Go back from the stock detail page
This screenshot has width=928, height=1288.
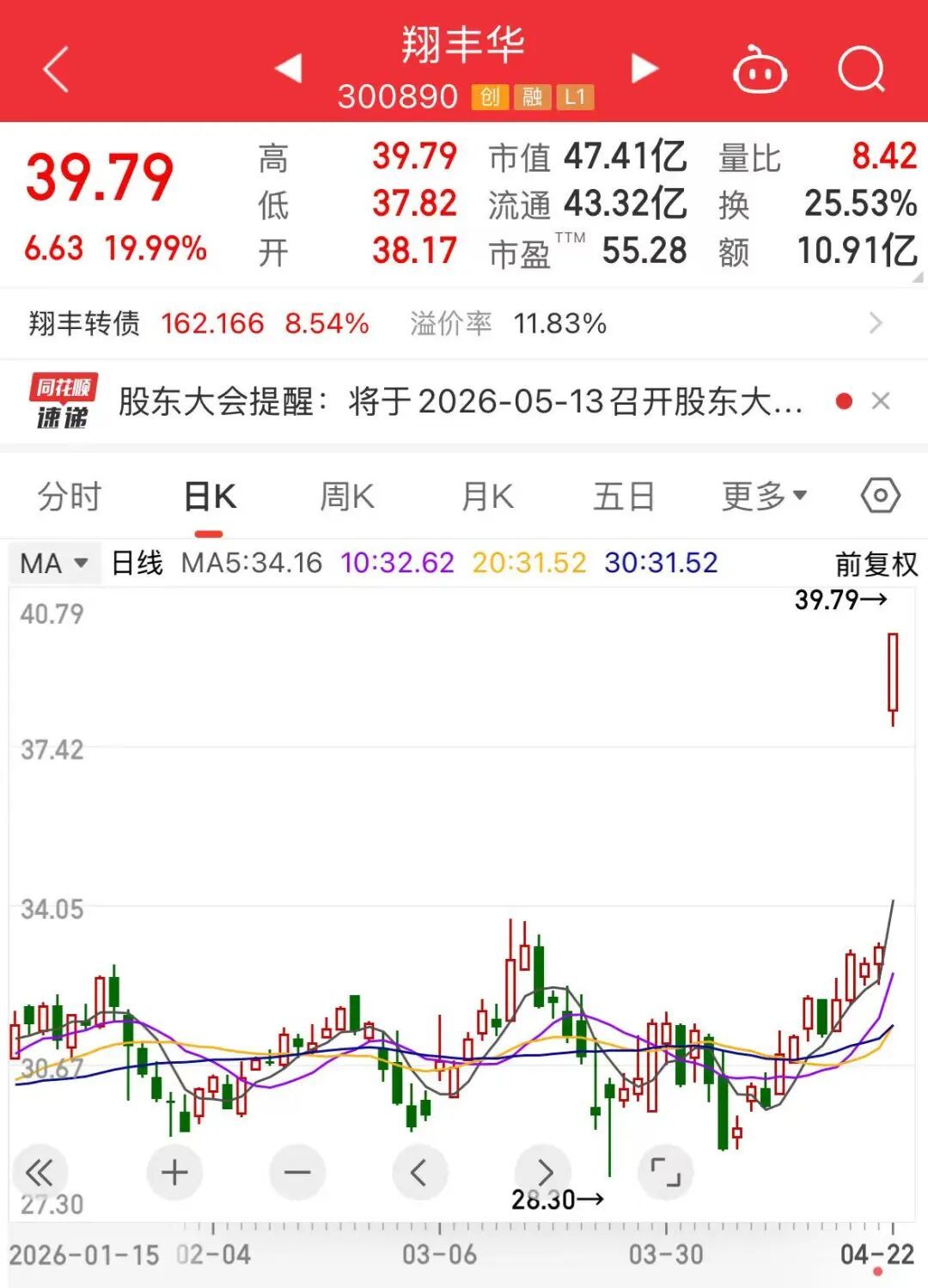coord(56,70)
